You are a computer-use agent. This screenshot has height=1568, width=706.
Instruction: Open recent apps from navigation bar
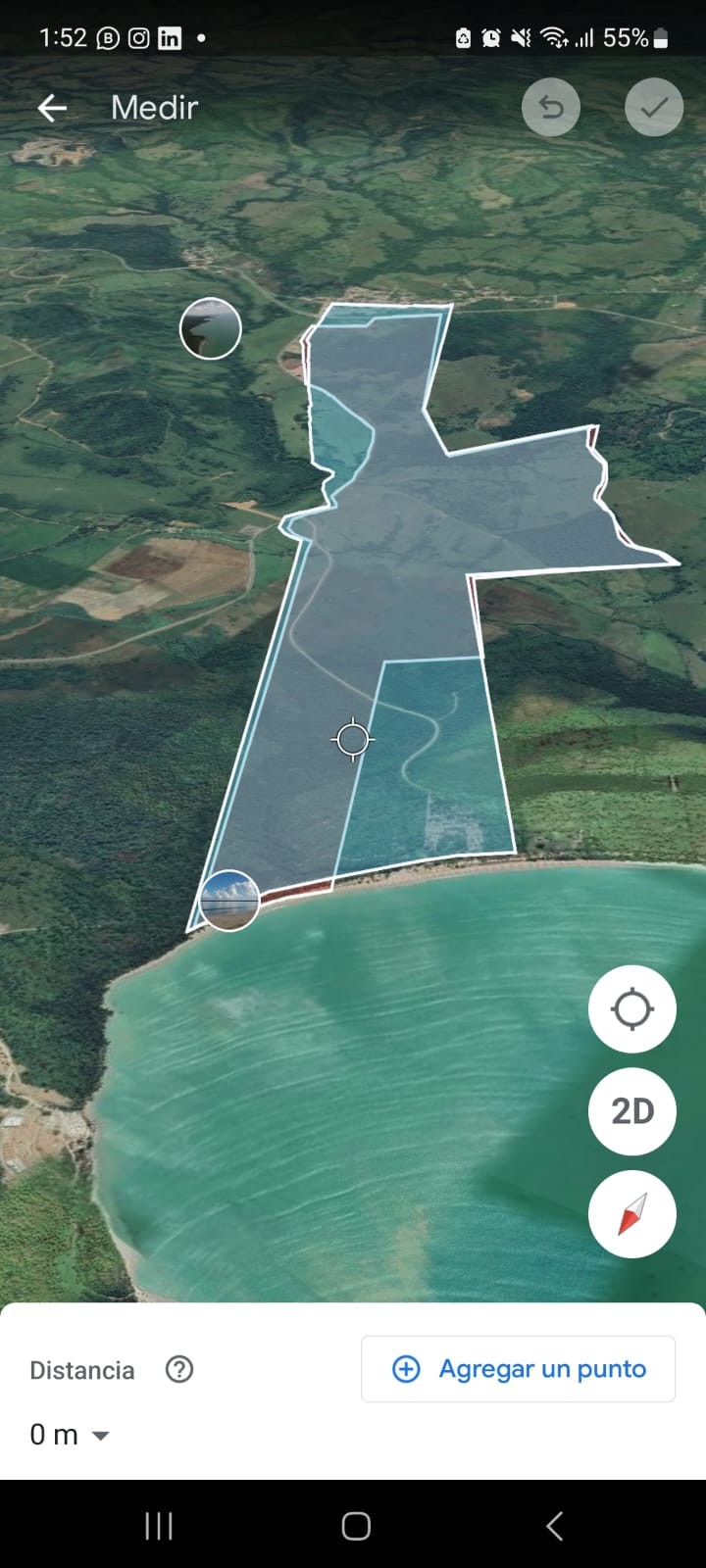[159, 1525]
